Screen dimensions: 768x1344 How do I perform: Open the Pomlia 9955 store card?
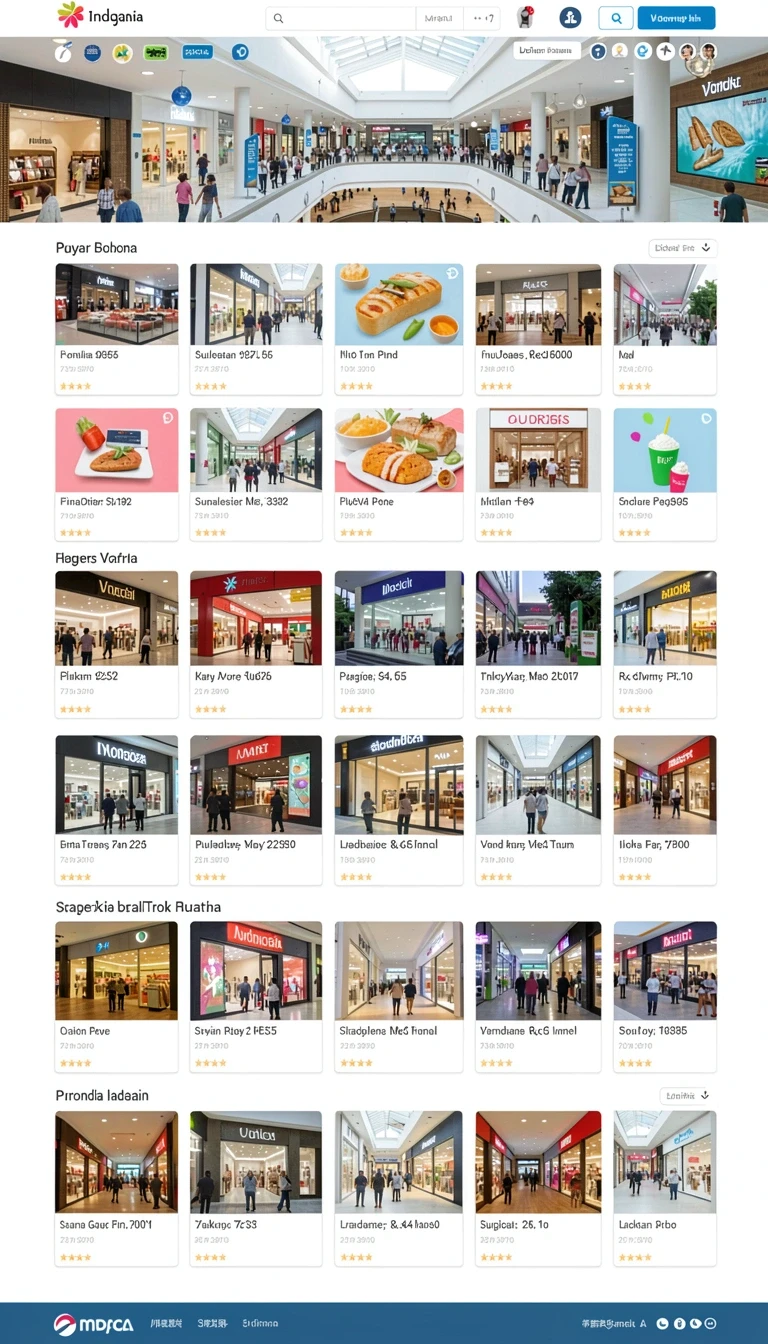pyautogui.click(x=117, y=329)
